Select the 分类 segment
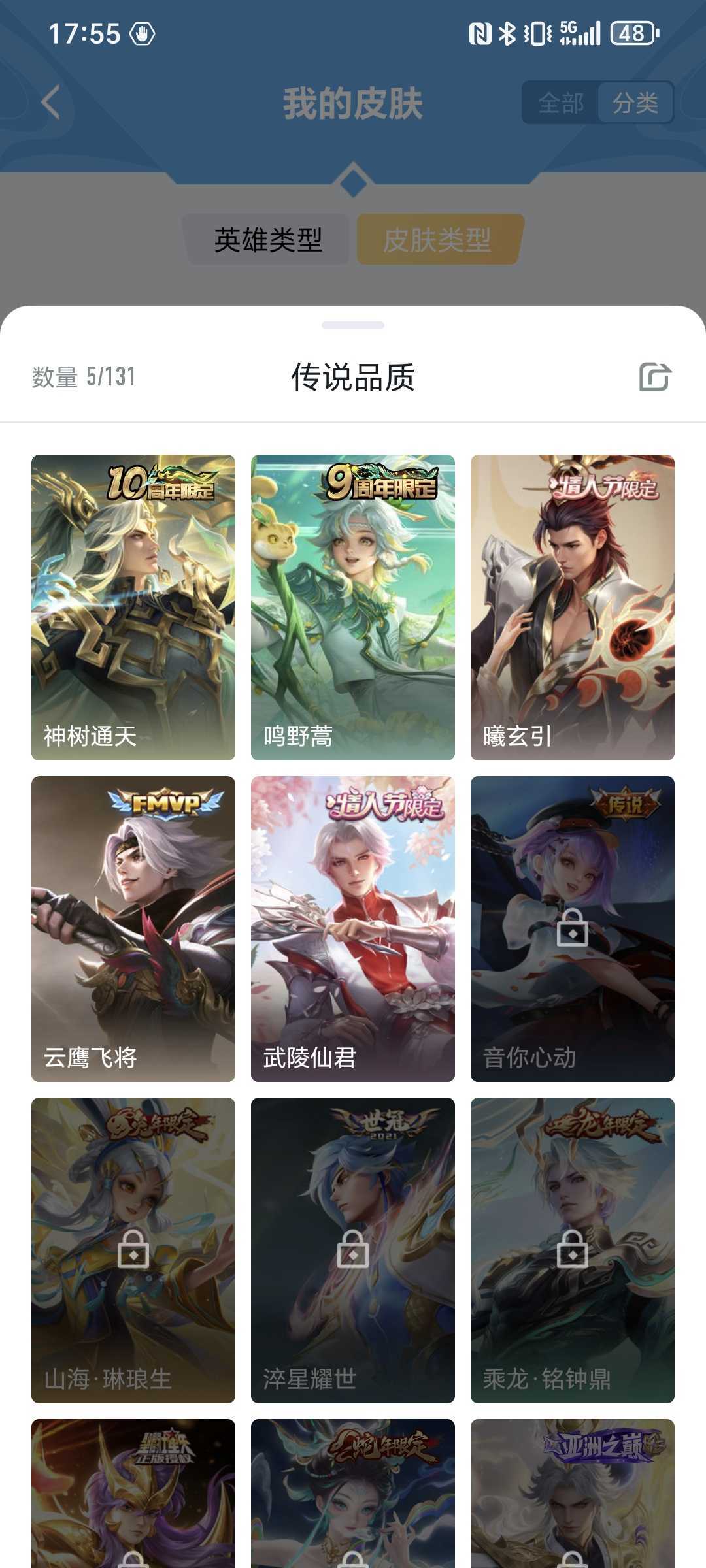706x1568 pixels. tap(635, 103)
